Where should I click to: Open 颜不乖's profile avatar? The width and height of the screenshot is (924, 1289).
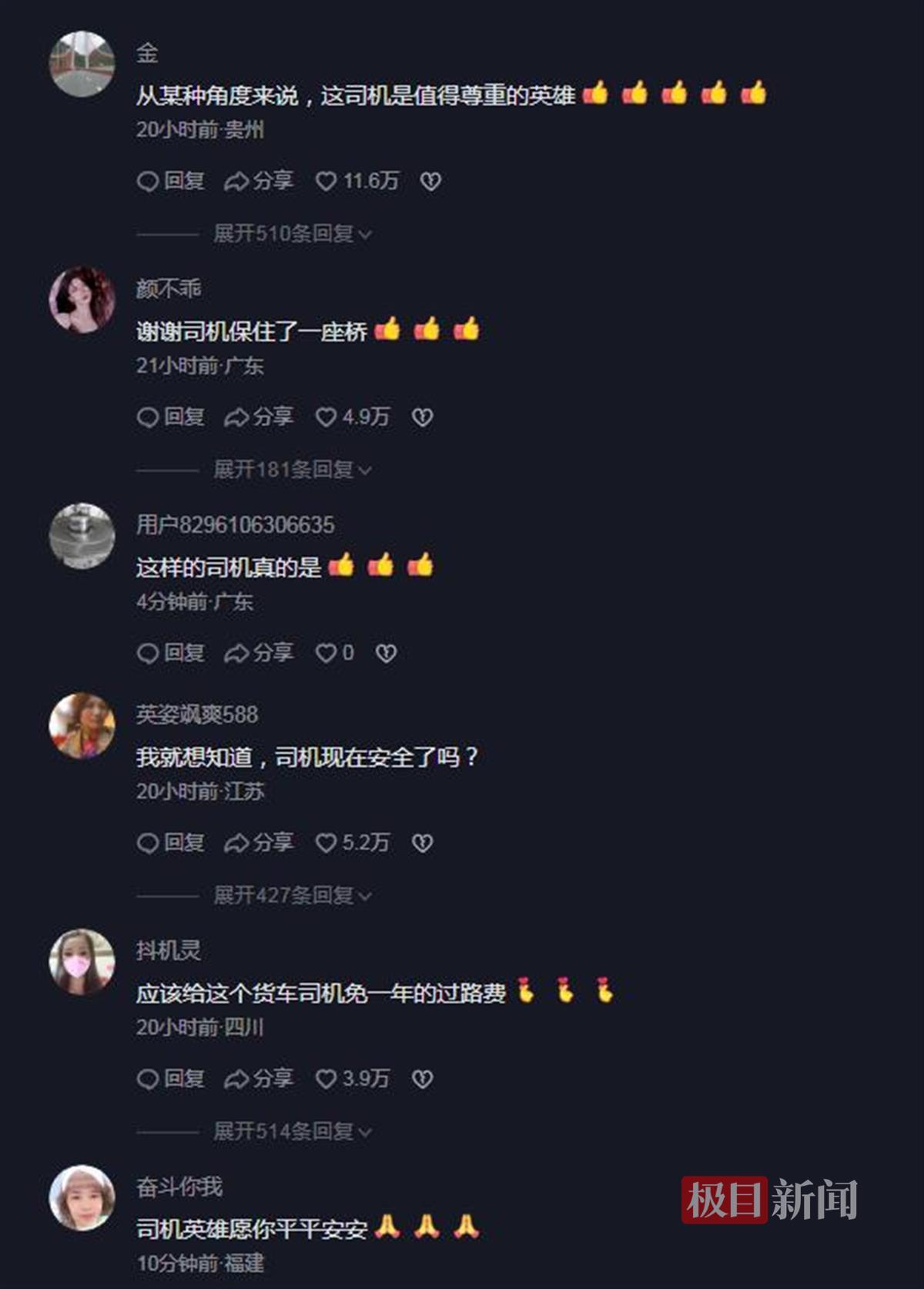pos(82,300)
